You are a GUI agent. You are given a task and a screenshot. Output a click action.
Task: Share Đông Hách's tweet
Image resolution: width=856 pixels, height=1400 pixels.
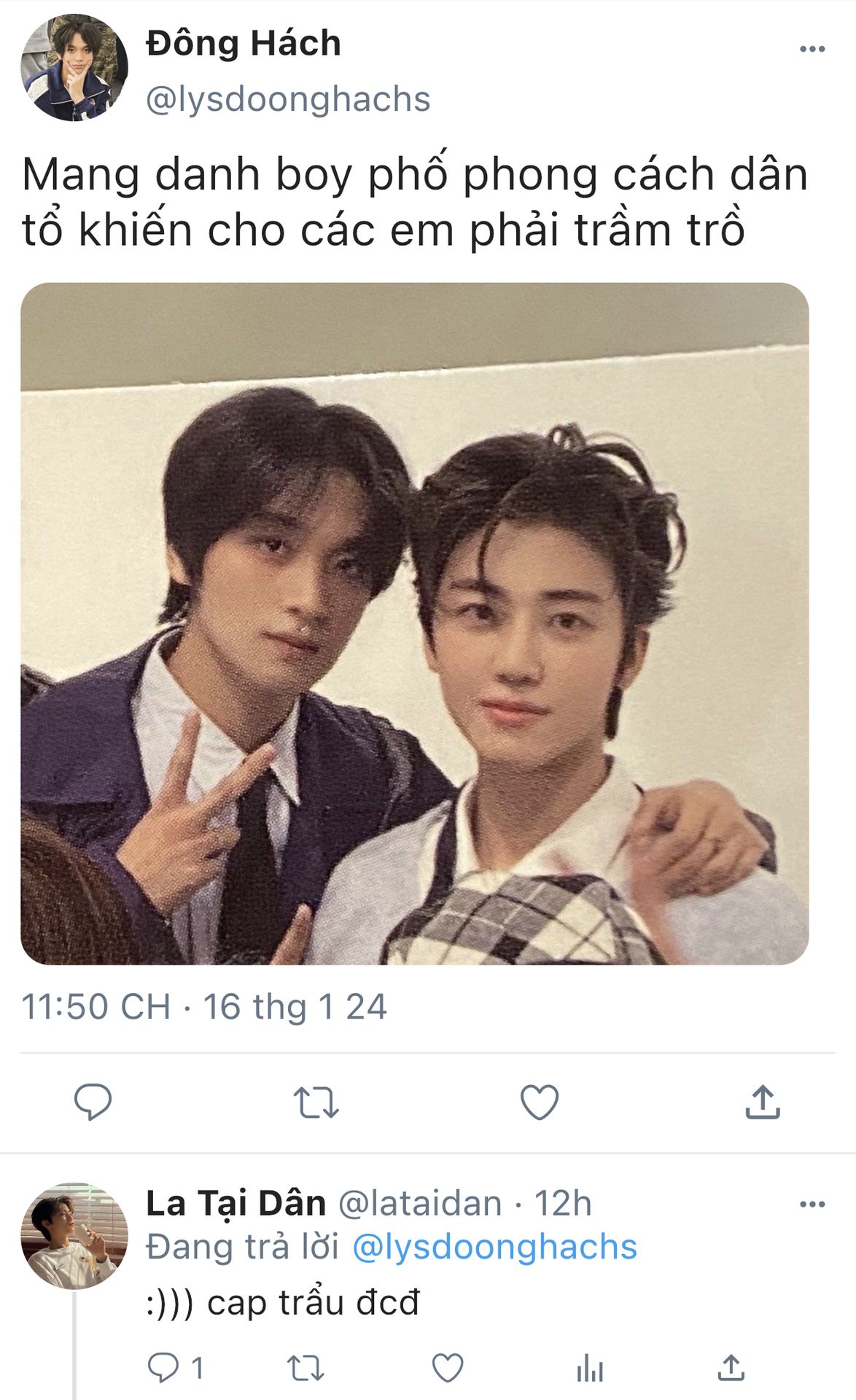pos(763,1101)
